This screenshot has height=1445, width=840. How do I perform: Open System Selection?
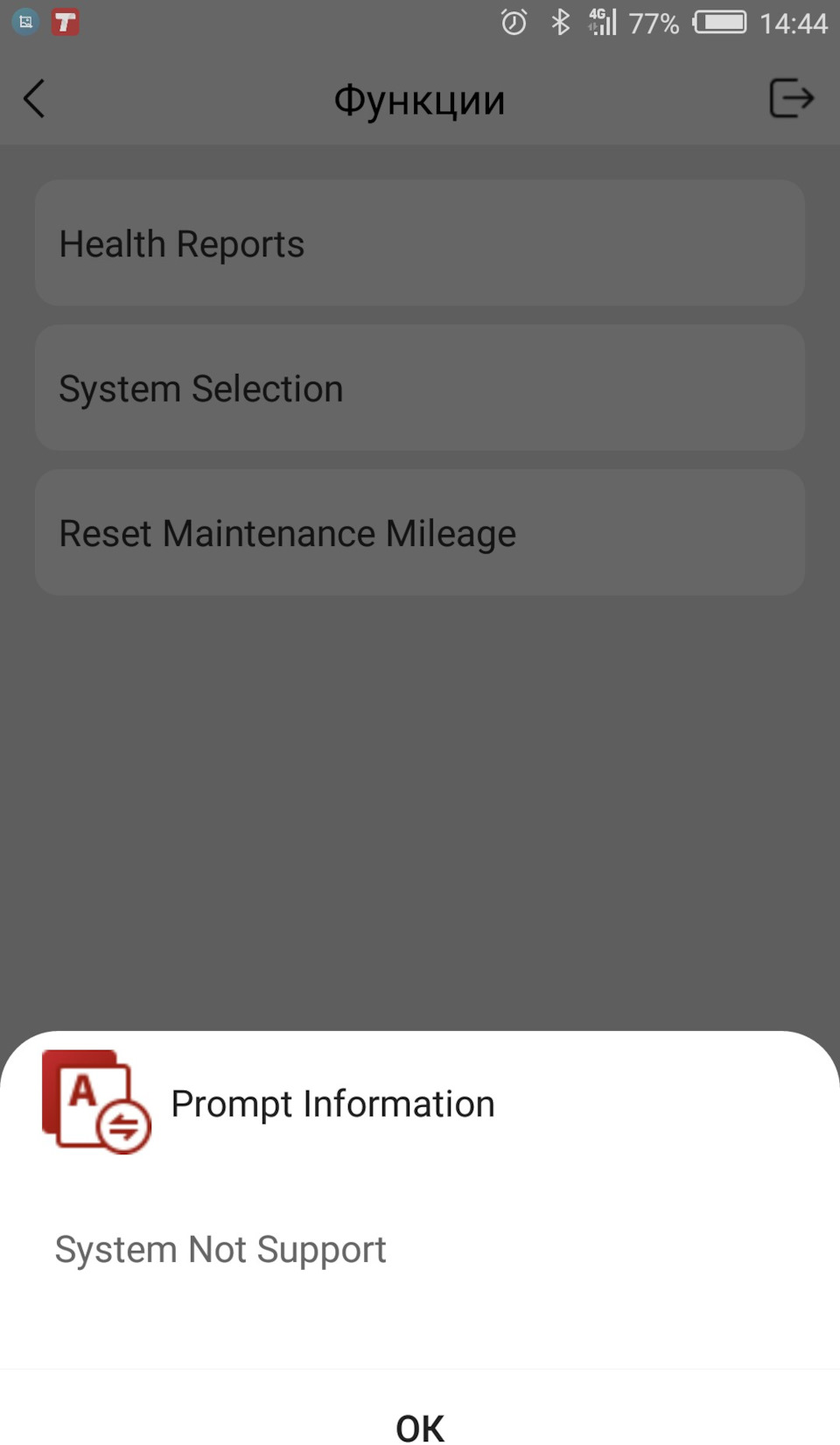[x=420, y=388]
